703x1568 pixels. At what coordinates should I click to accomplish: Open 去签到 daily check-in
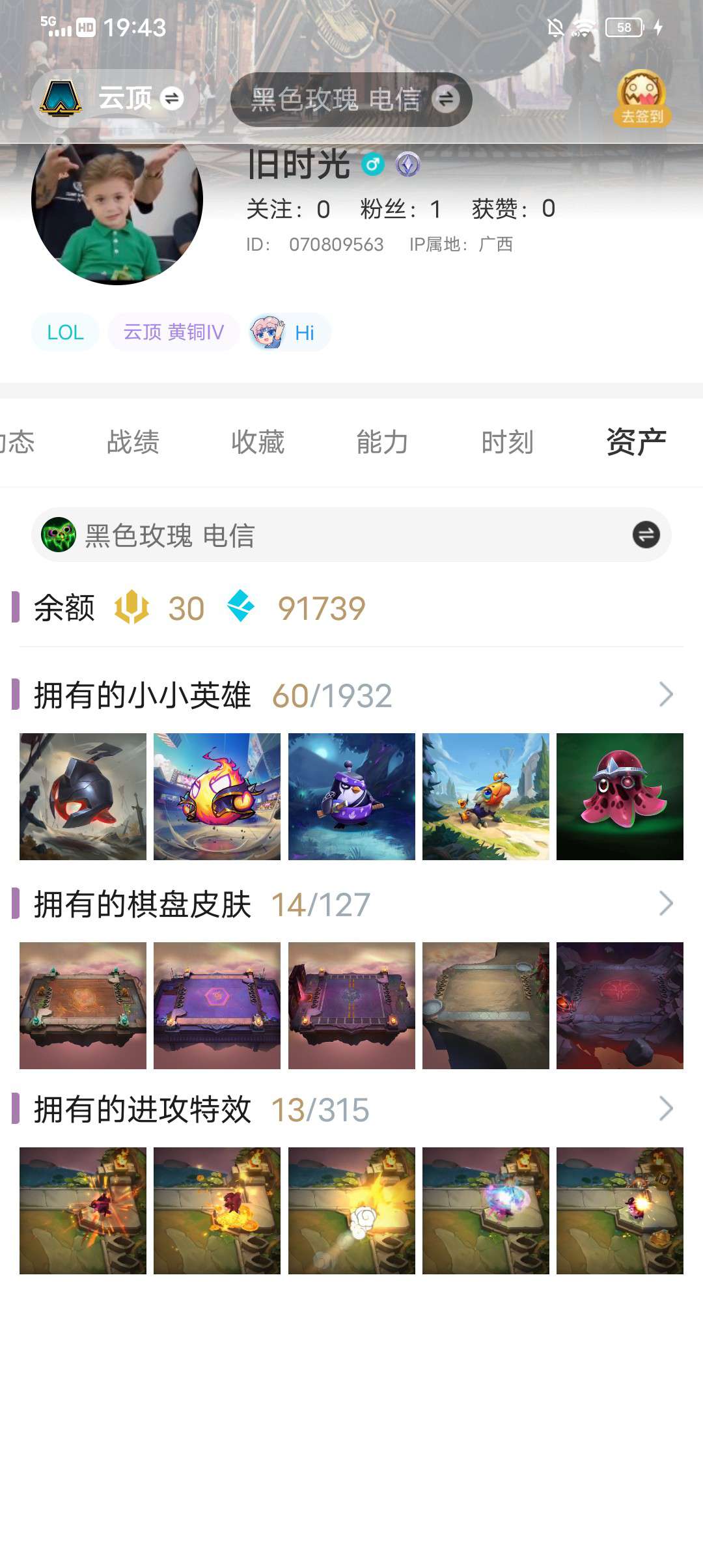(642, 99)
